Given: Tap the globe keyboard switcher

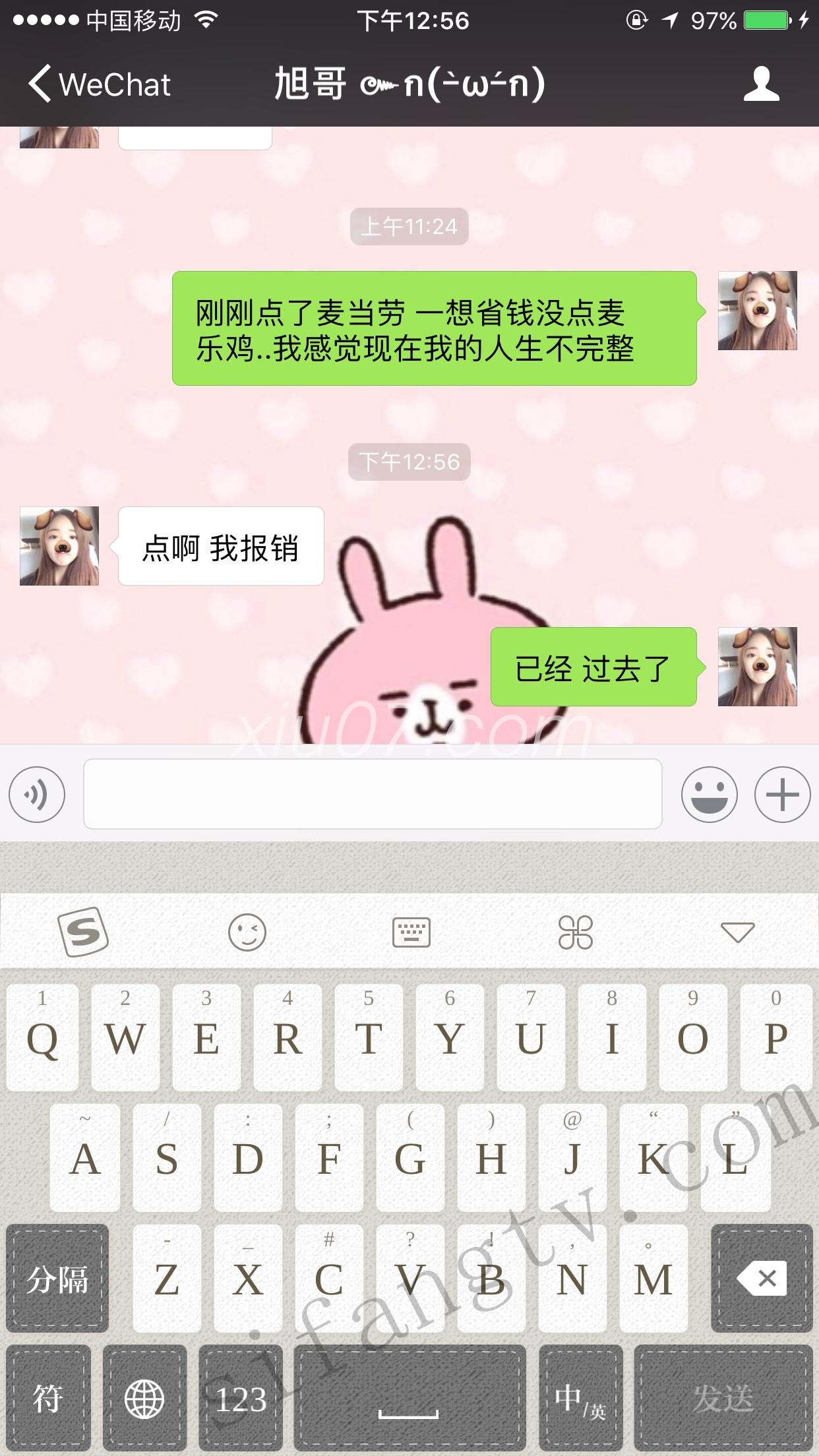Looking at the screenshot, I should (144, 1398).
